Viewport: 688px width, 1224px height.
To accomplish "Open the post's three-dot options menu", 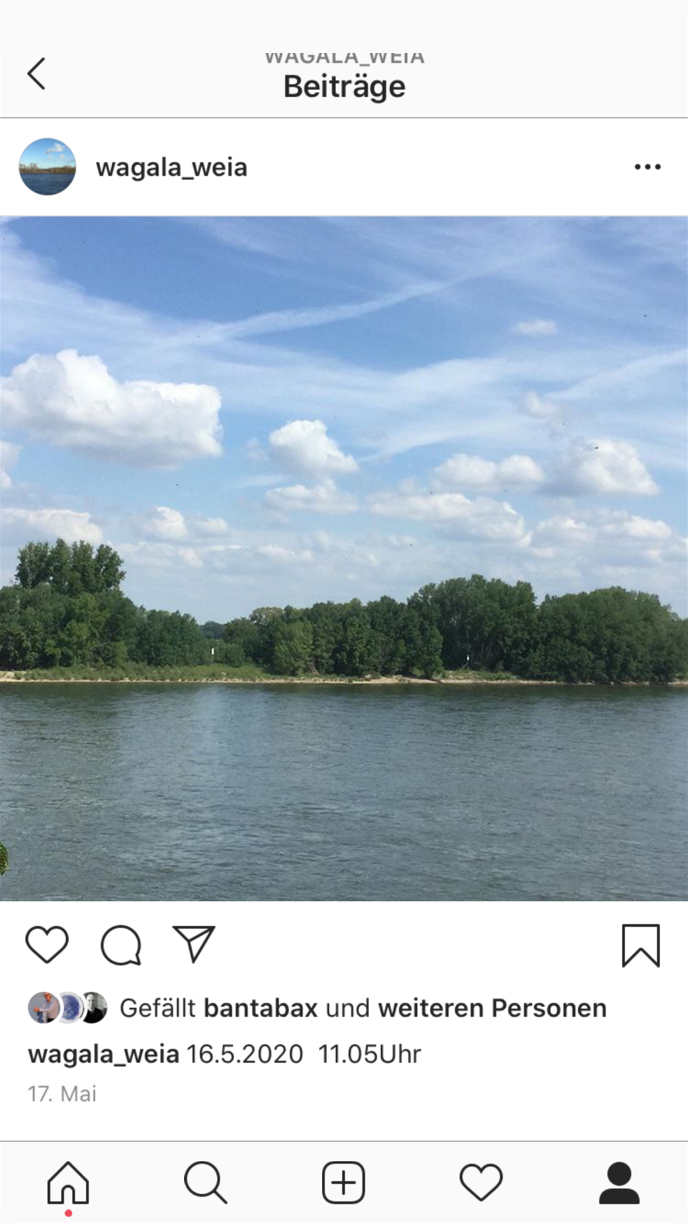I will click(x=647, y=167).
